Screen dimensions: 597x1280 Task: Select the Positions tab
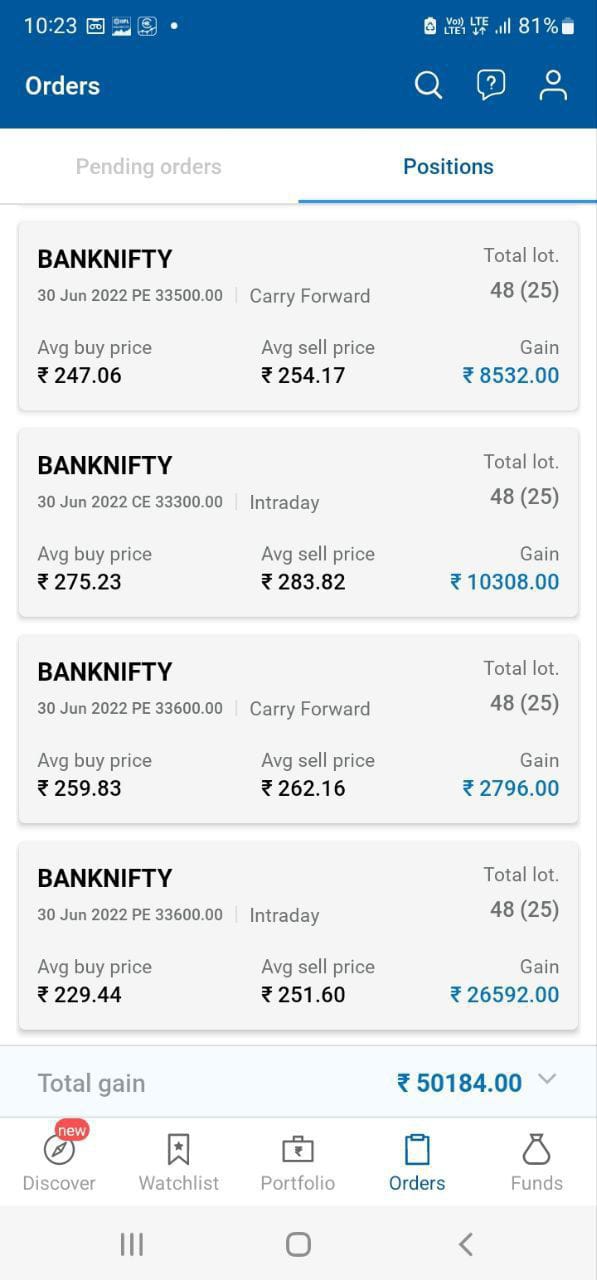coord(448,167)
